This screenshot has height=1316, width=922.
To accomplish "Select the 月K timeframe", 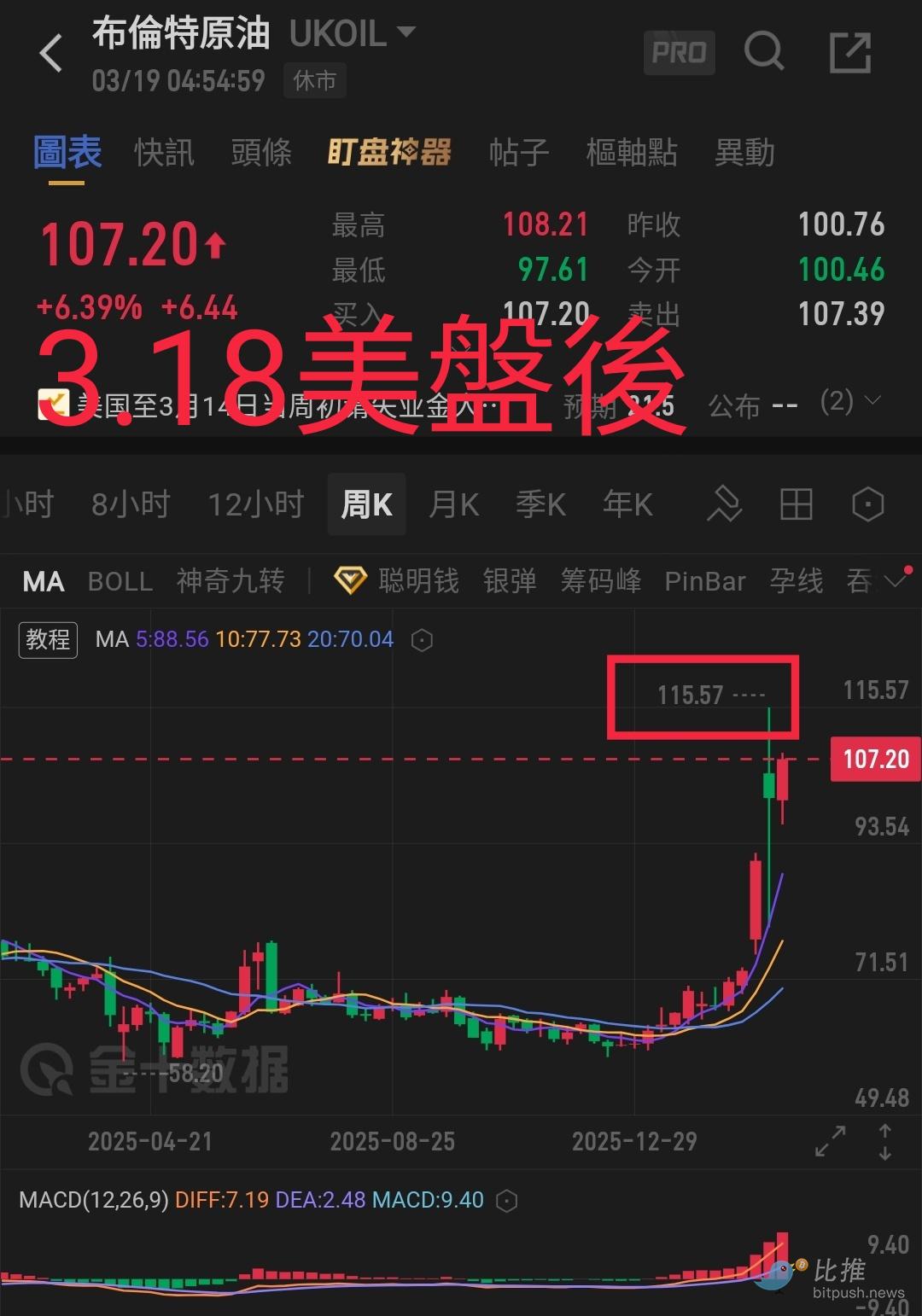I will point(453,504).
